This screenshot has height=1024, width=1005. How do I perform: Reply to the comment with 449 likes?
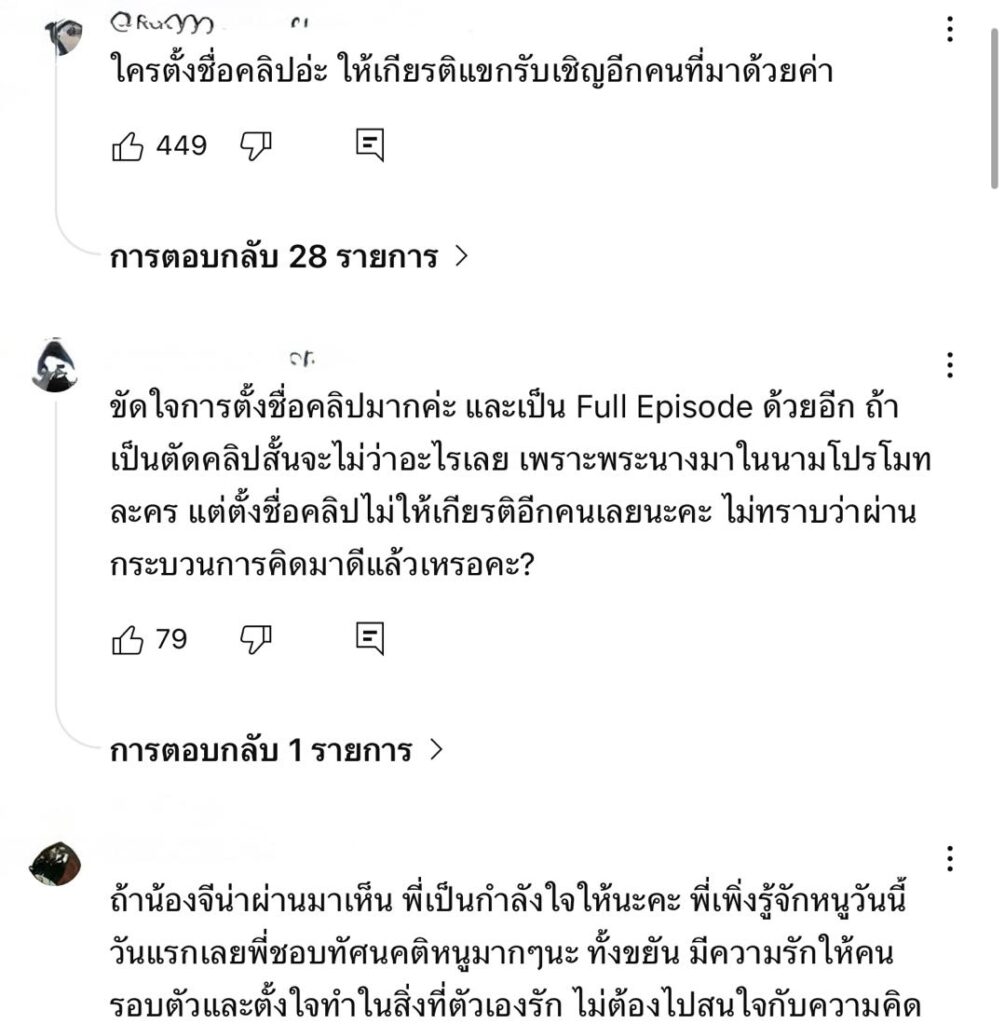370,147
